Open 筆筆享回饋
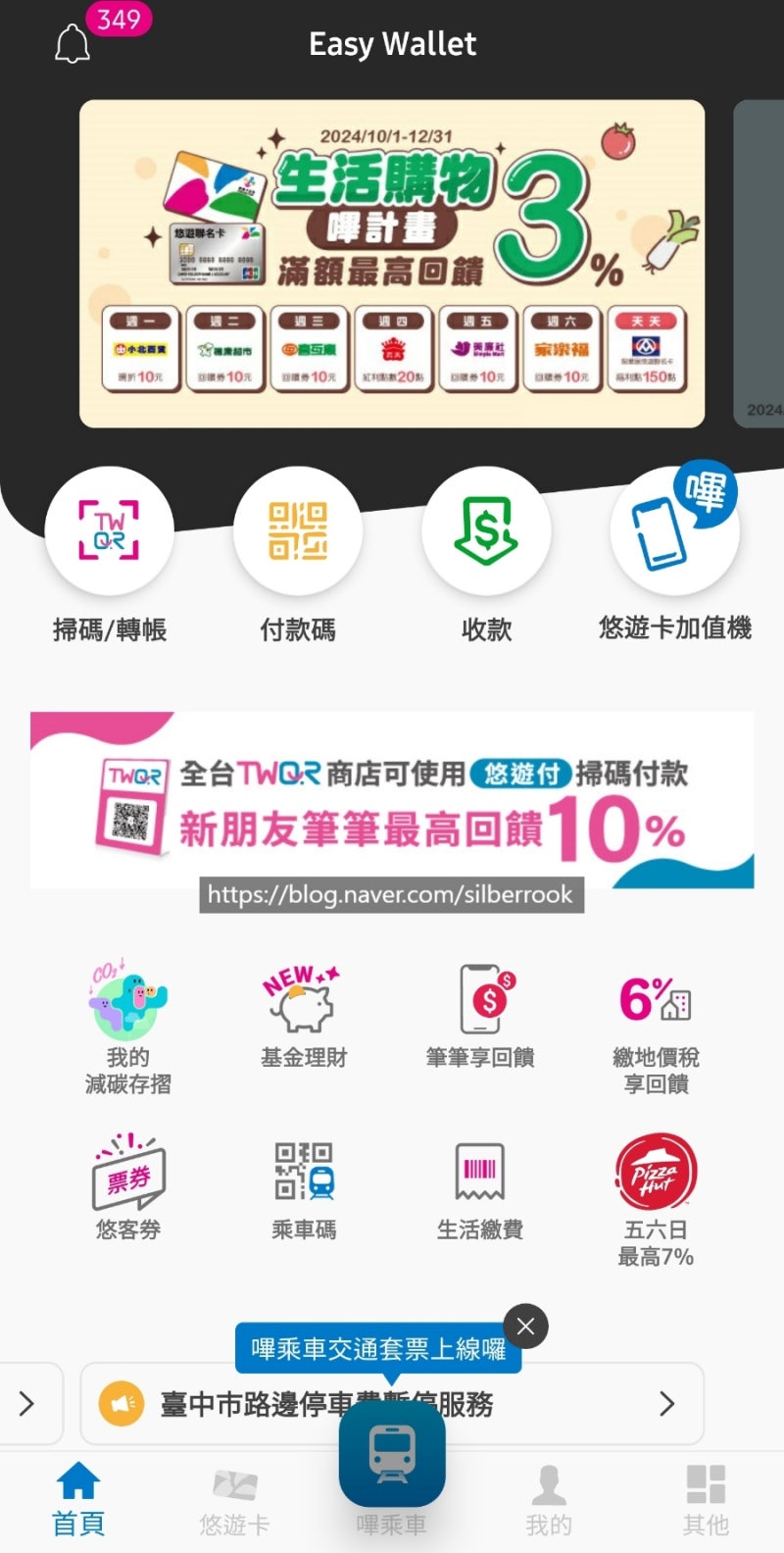 [x=480, y=1016]
